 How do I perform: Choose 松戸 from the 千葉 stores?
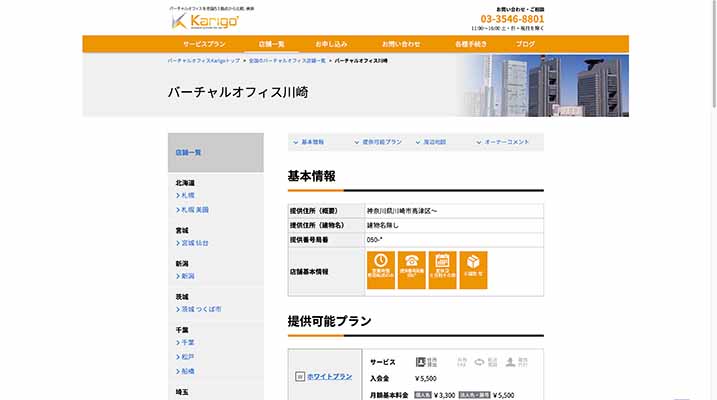pyautogui.click(x=187, y=355)
